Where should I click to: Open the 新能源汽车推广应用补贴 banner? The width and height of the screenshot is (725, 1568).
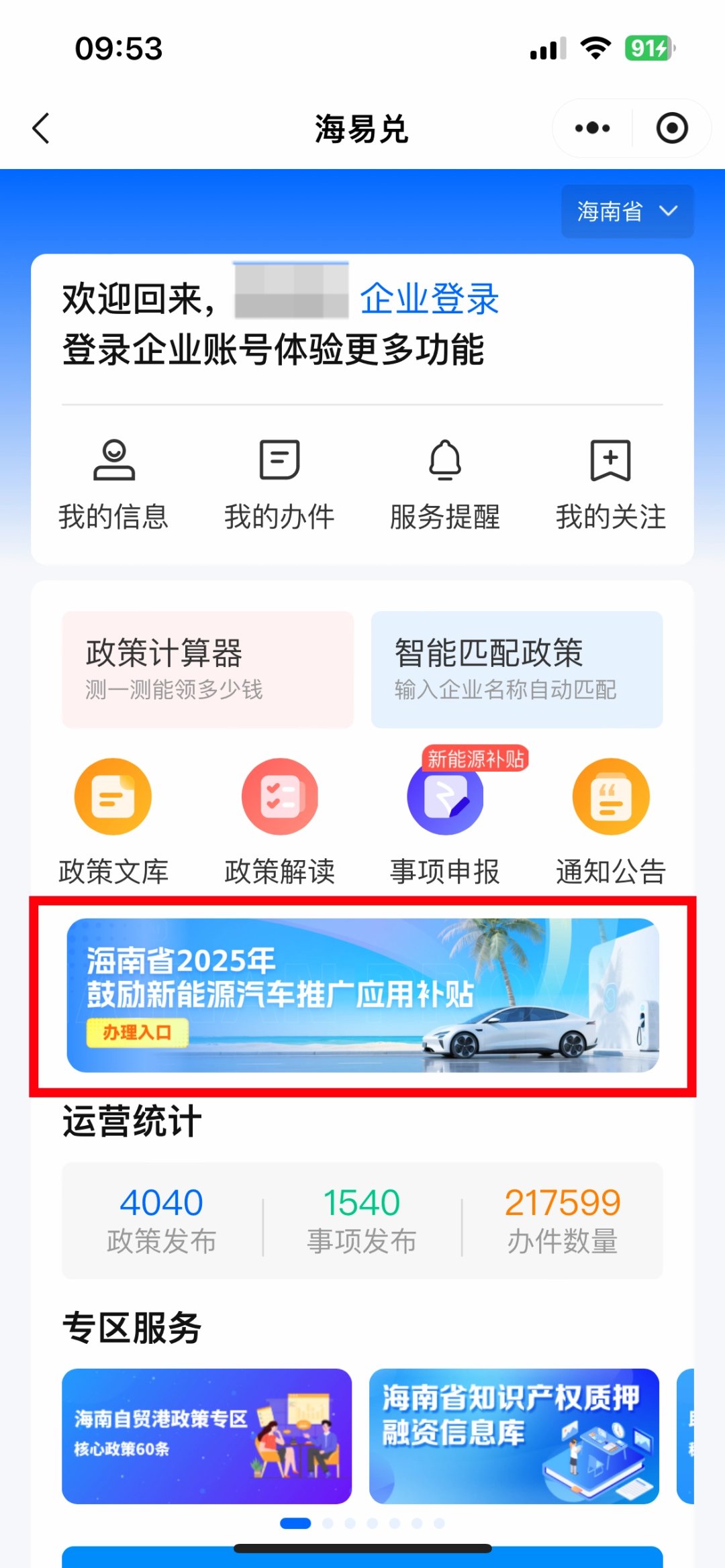pyautogui.click(x=362, y=995)
